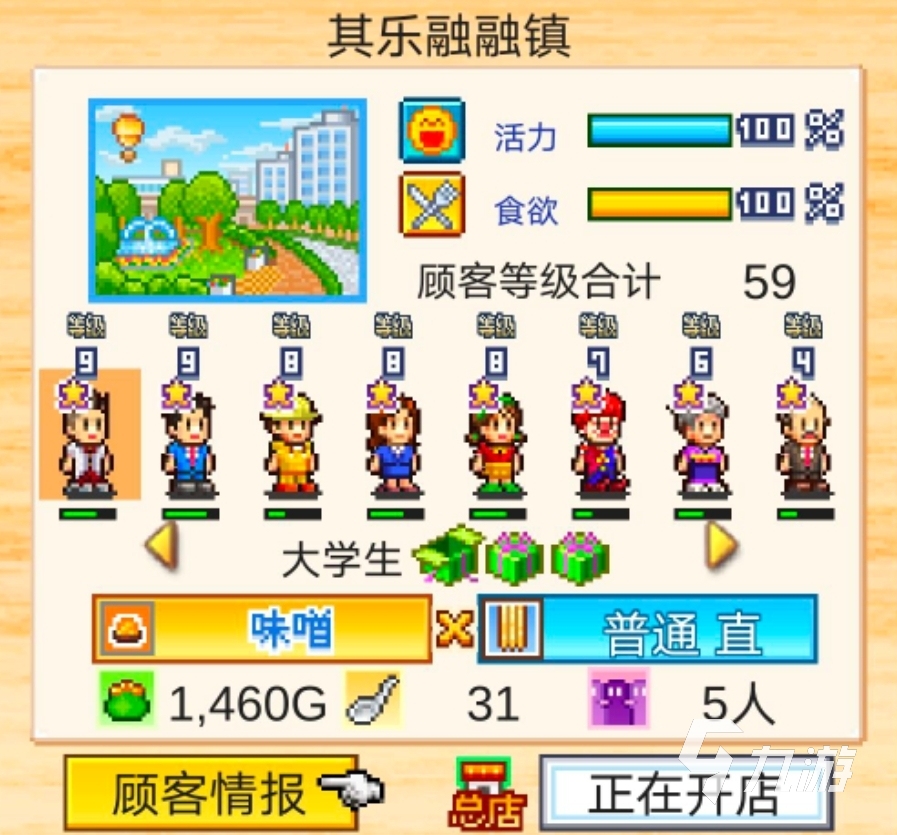Select the level 9 blue suit customer
The height and width of the screenshot is (835, 897).
190,440
